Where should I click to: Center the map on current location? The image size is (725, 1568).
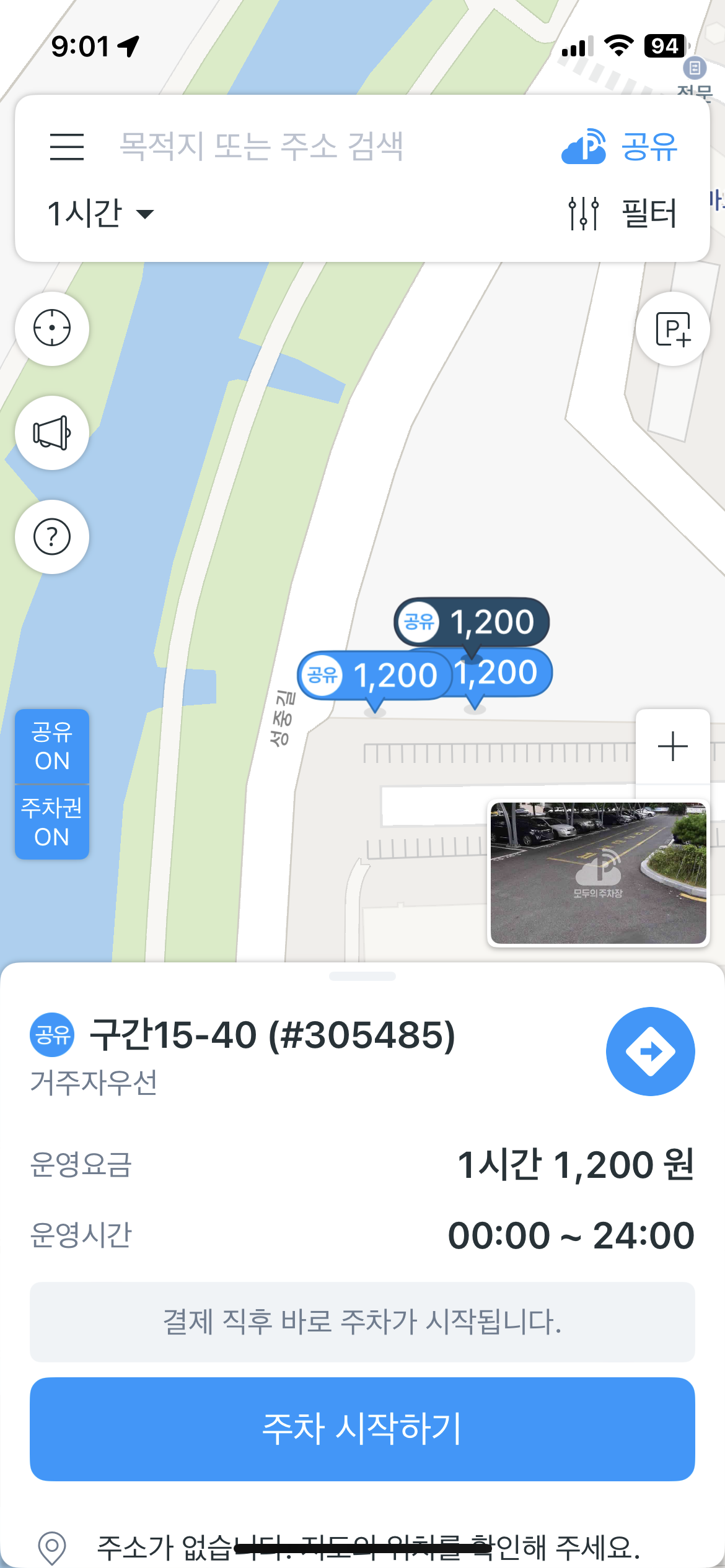point(52,328)
